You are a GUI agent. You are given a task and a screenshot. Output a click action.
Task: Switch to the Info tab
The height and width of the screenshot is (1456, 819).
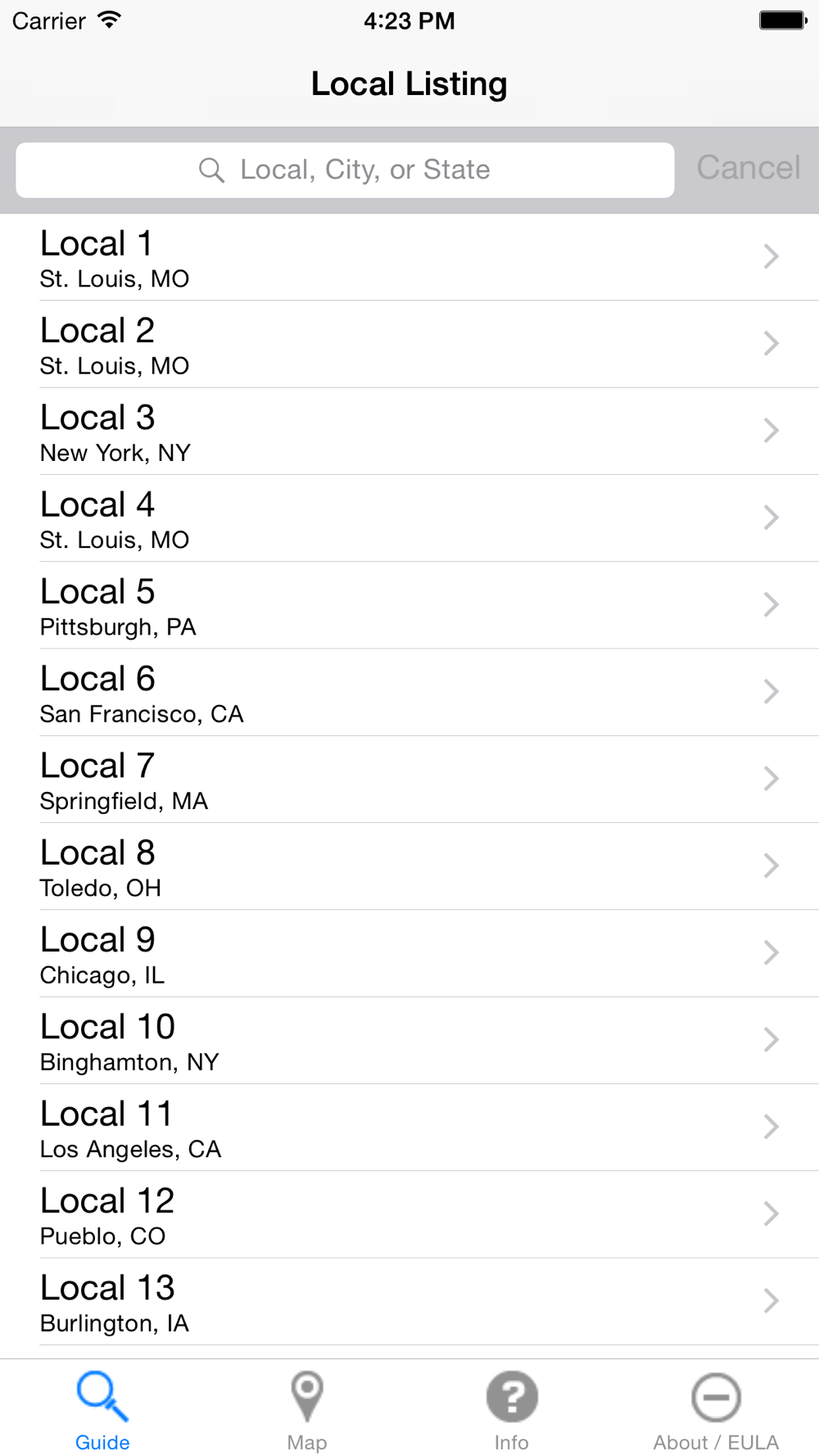pos(512,1410)
